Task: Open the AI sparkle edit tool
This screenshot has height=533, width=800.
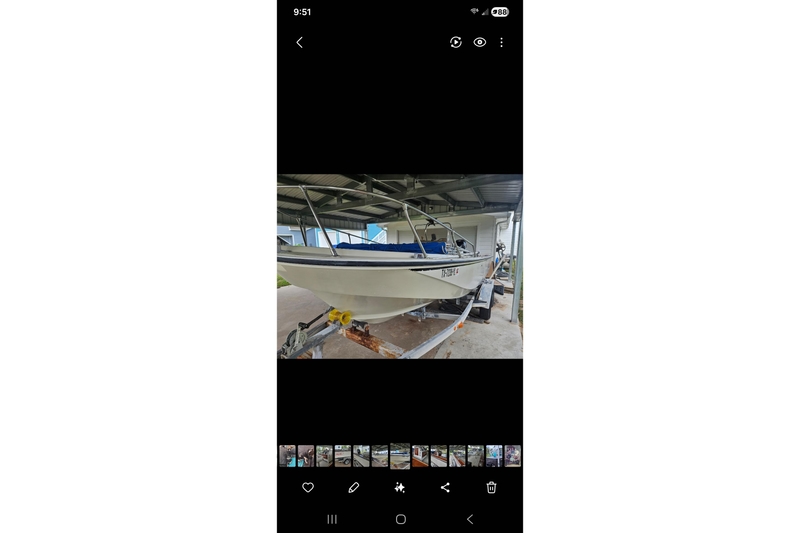Action: 400,487
